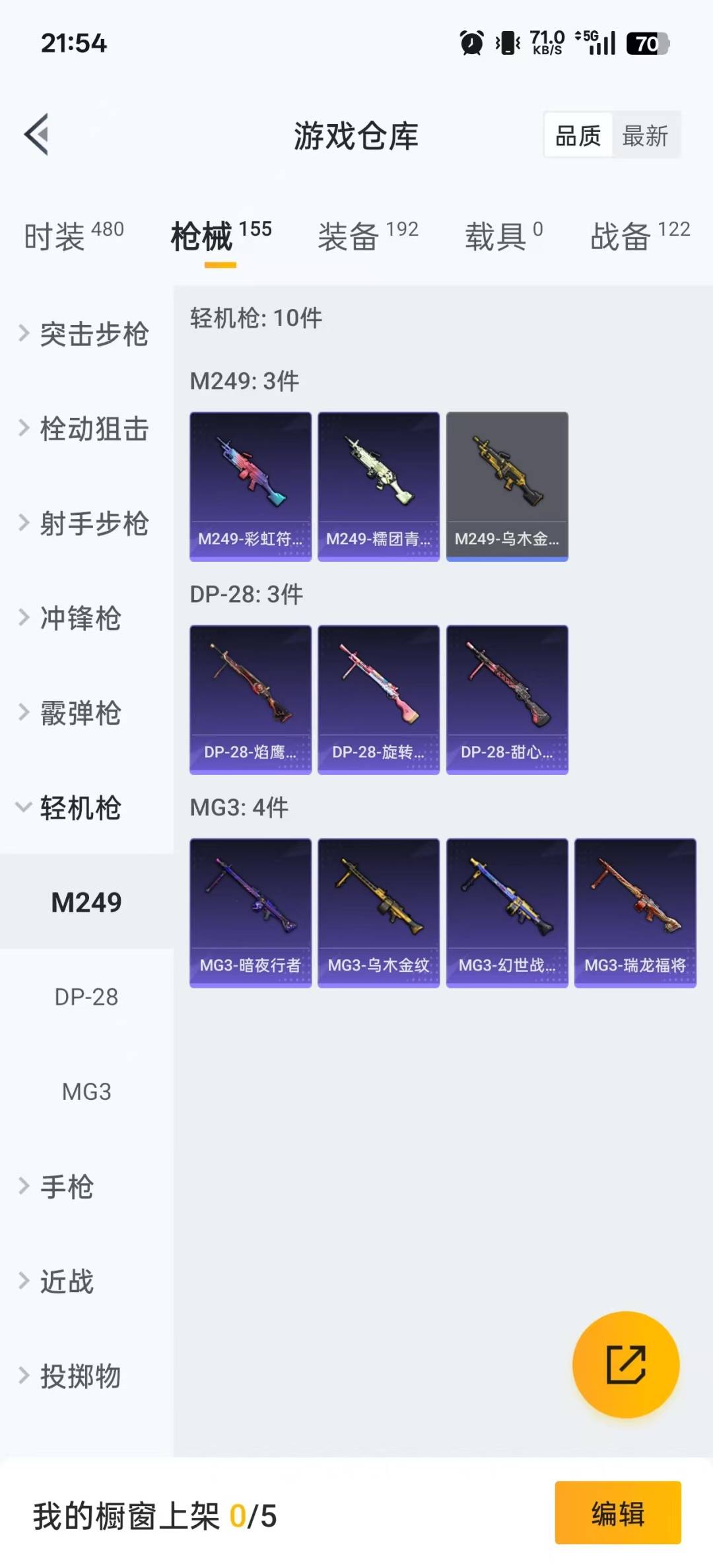Image resolution: width=713 pixels, height=1568 pixels.
Task: Go back using the top-left arrow
Action: click(37, 135)
